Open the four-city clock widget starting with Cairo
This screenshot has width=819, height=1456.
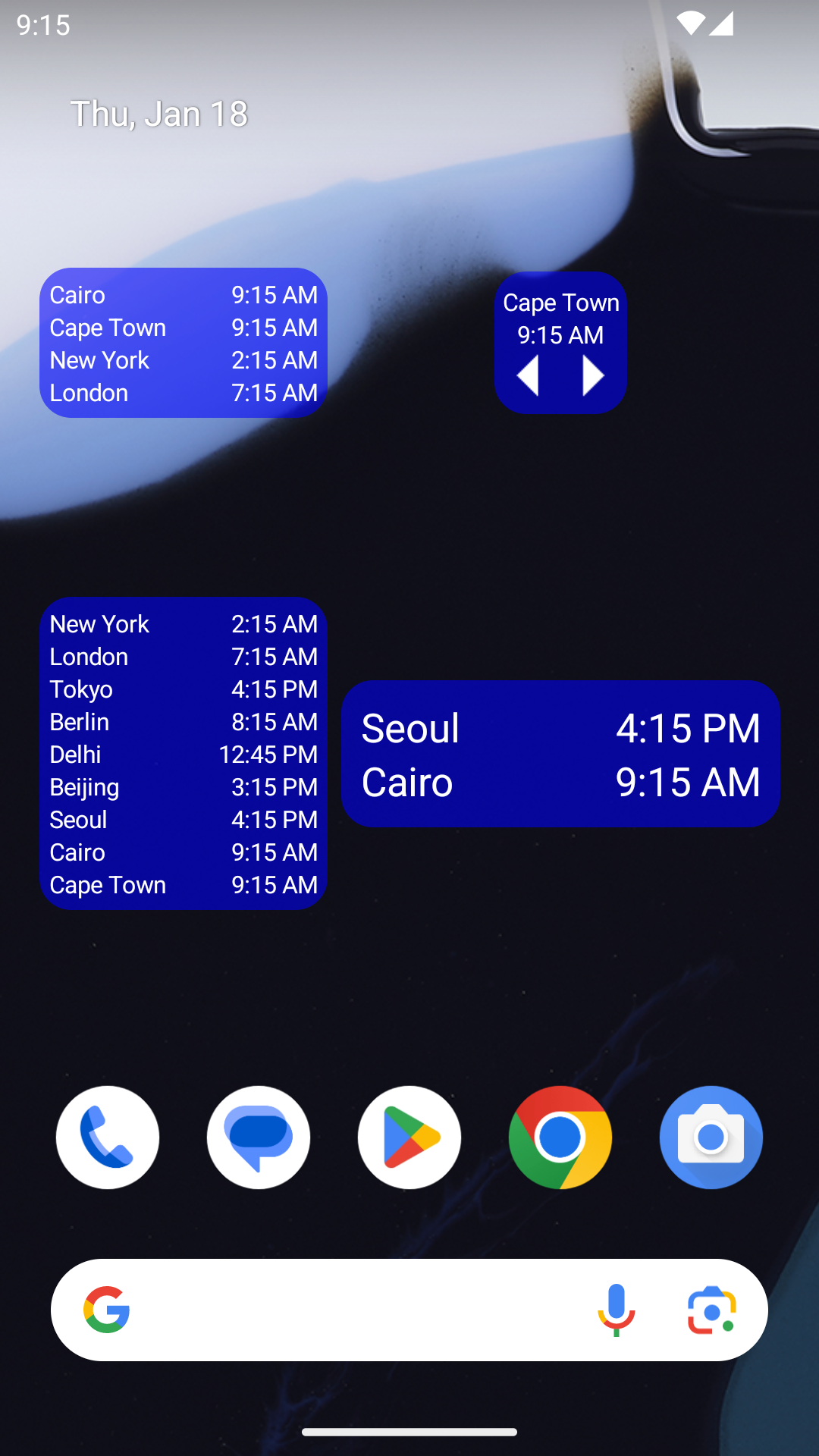(x=184, y=343)
